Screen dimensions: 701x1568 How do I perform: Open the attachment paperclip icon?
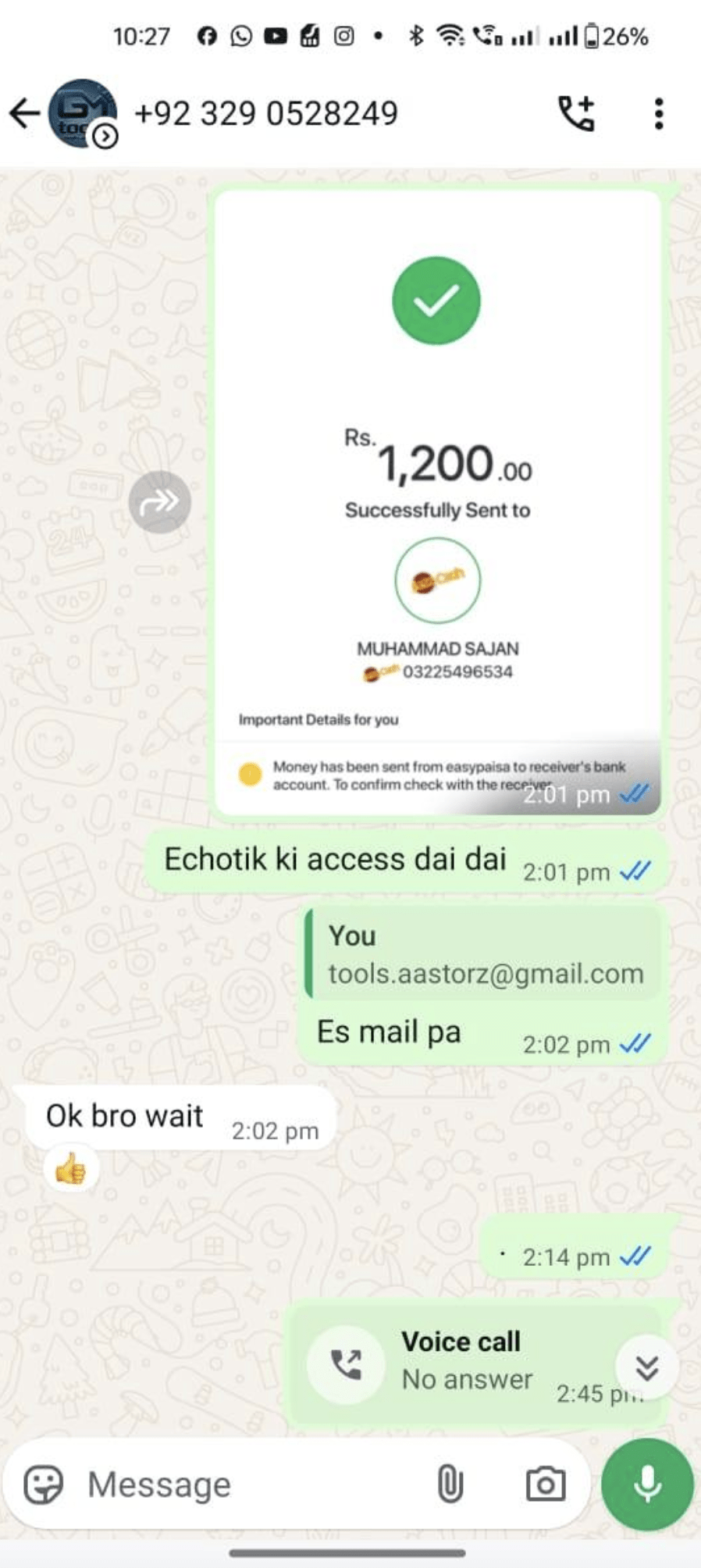click(x=450, y=1482)
